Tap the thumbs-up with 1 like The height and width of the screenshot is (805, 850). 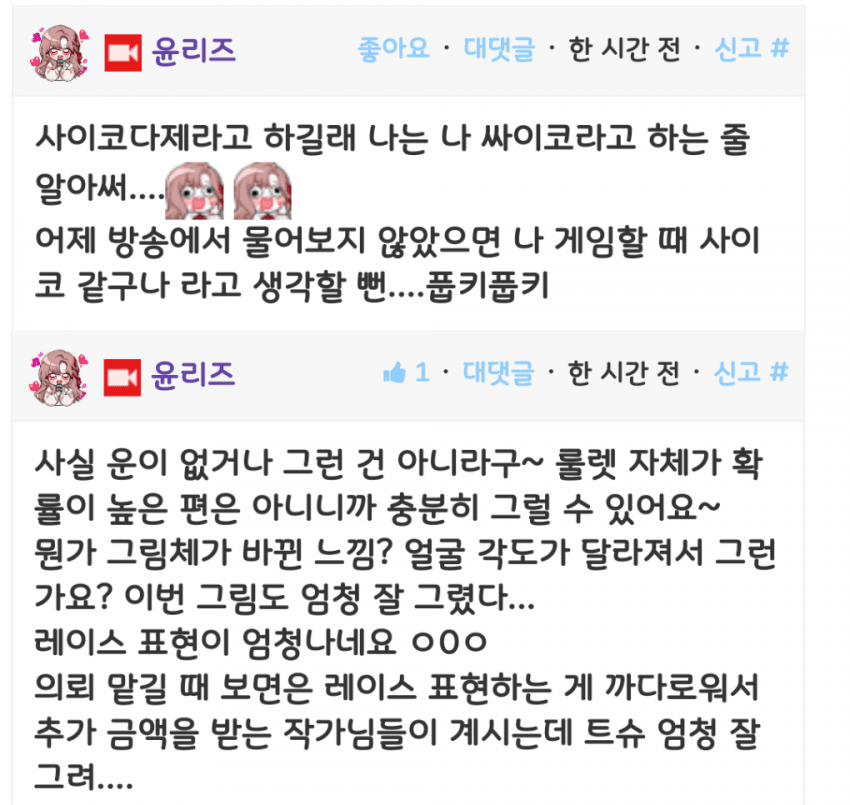tap(405, 374)
